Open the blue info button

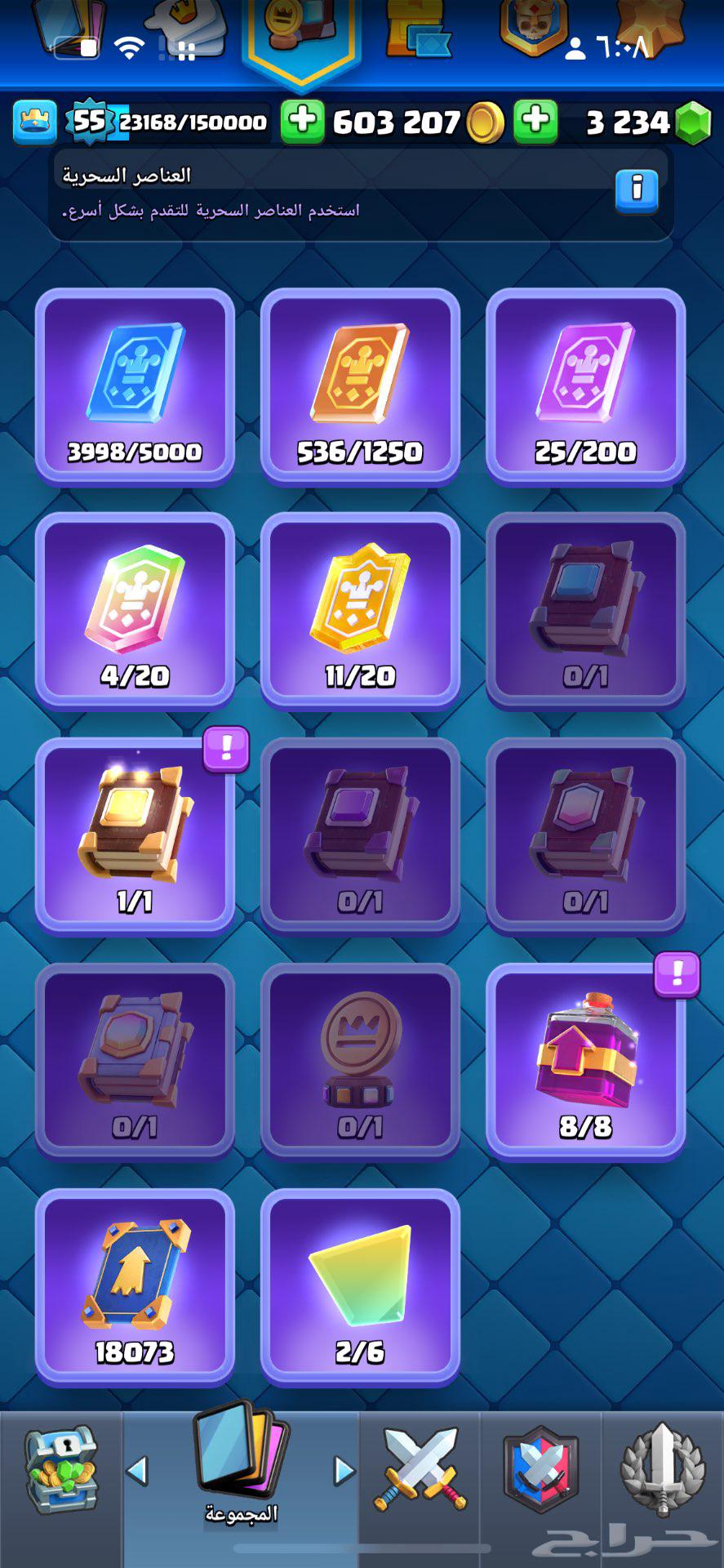(637, 191)
